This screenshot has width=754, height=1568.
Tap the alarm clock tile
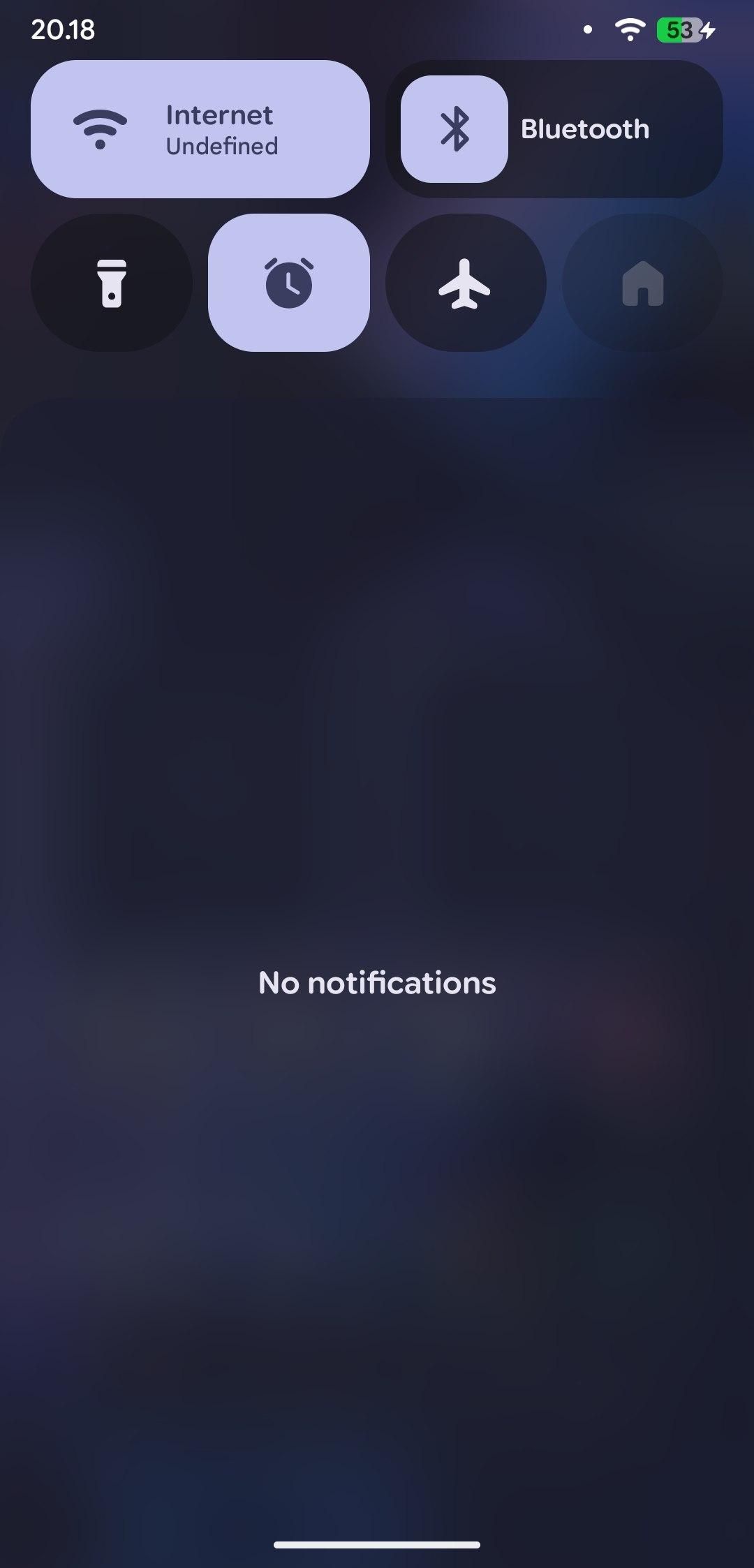[288, 283]
